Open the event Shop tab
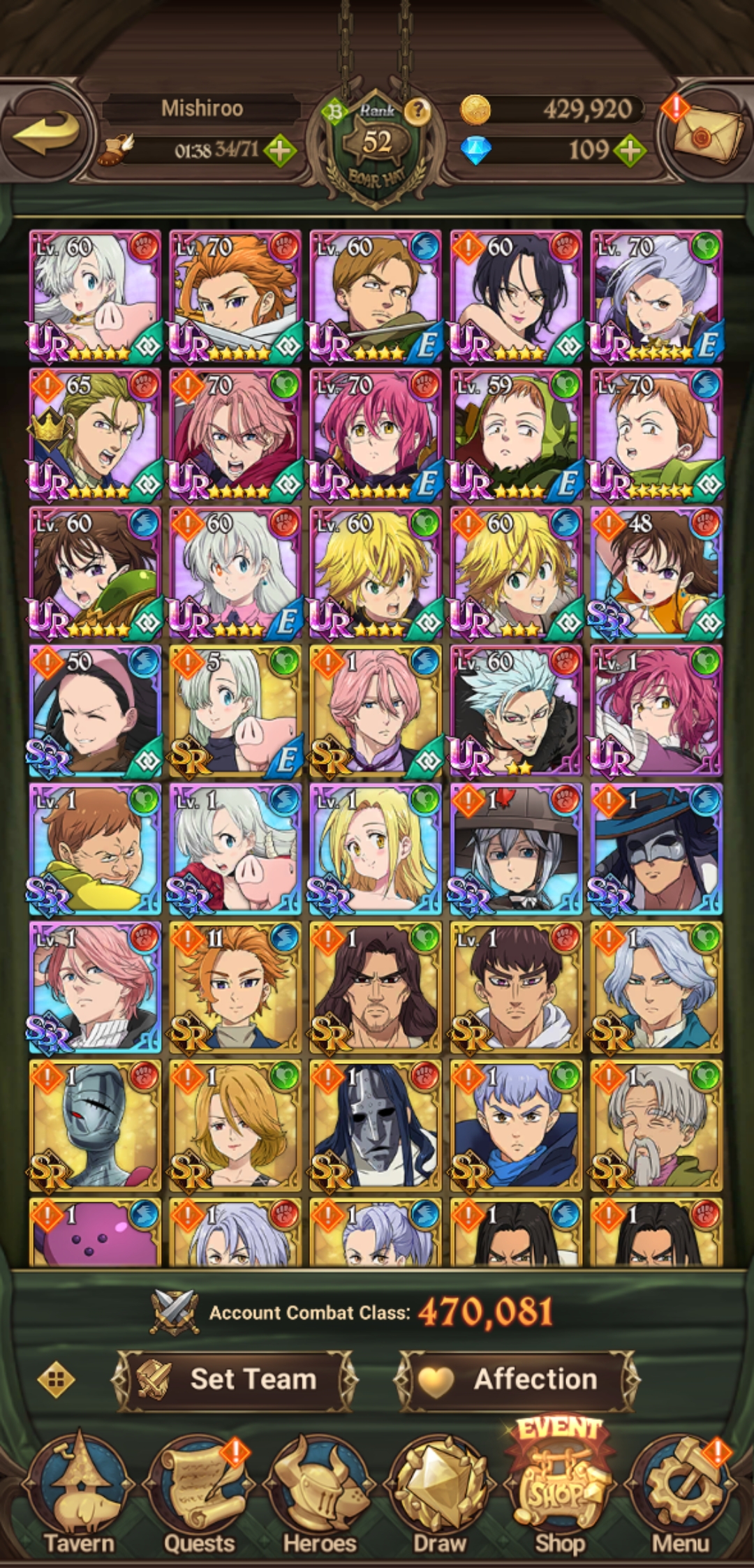Screen dimensions: 754x1568 pos(559,1493)
